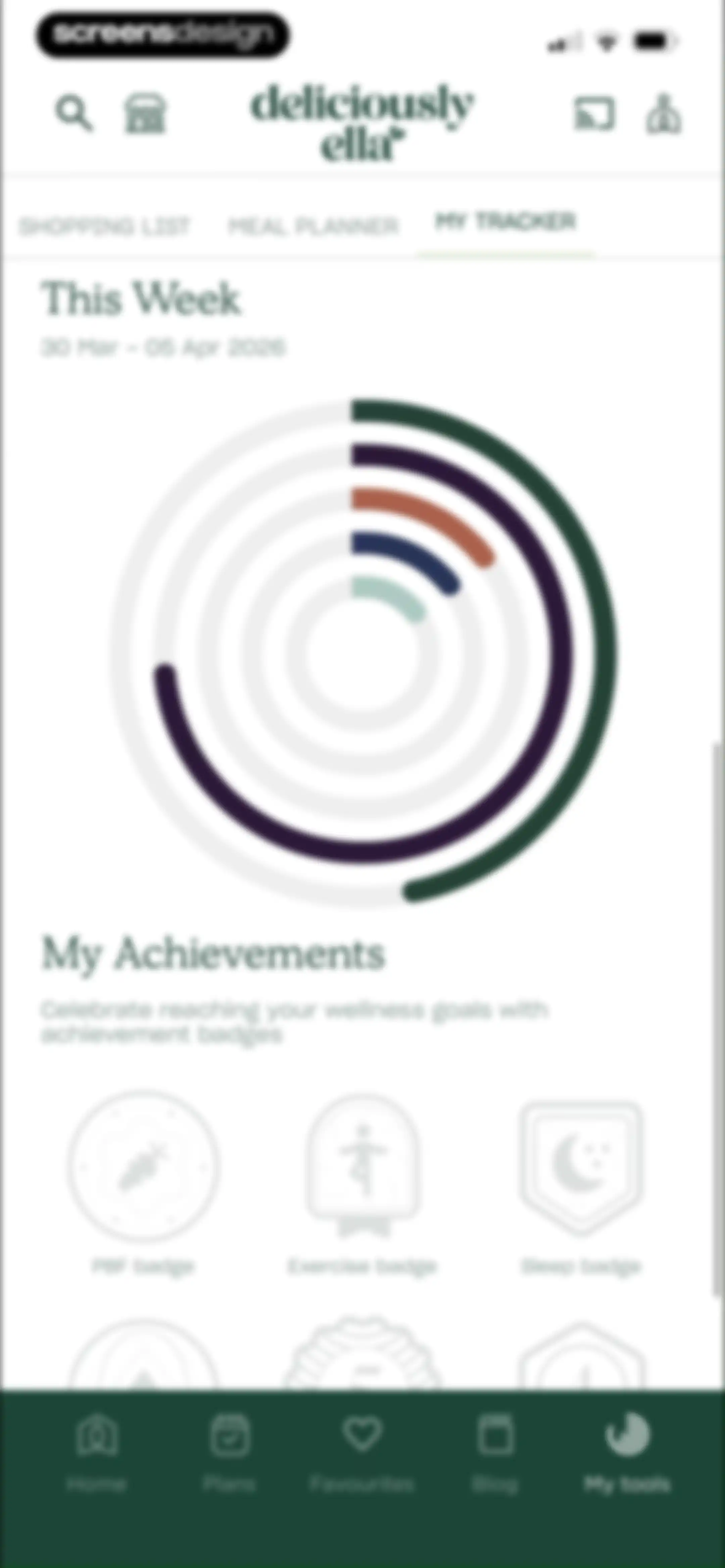725x1568 pixels.
Task: Switch to the Shopping List tab
Action: point(104,226)
